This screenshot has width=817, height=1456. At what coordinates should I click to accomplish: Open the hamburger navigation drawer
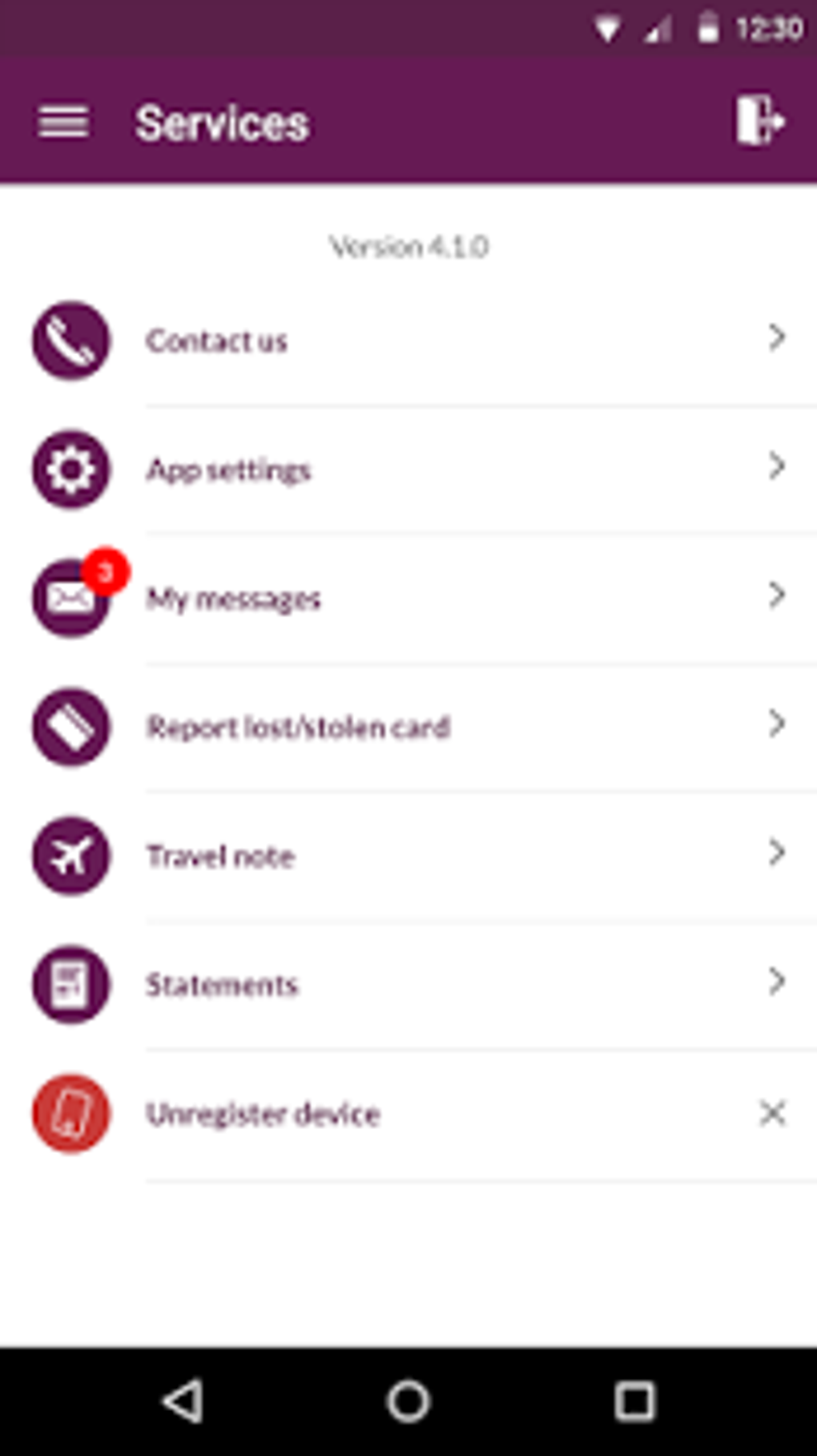coord(62,123)
